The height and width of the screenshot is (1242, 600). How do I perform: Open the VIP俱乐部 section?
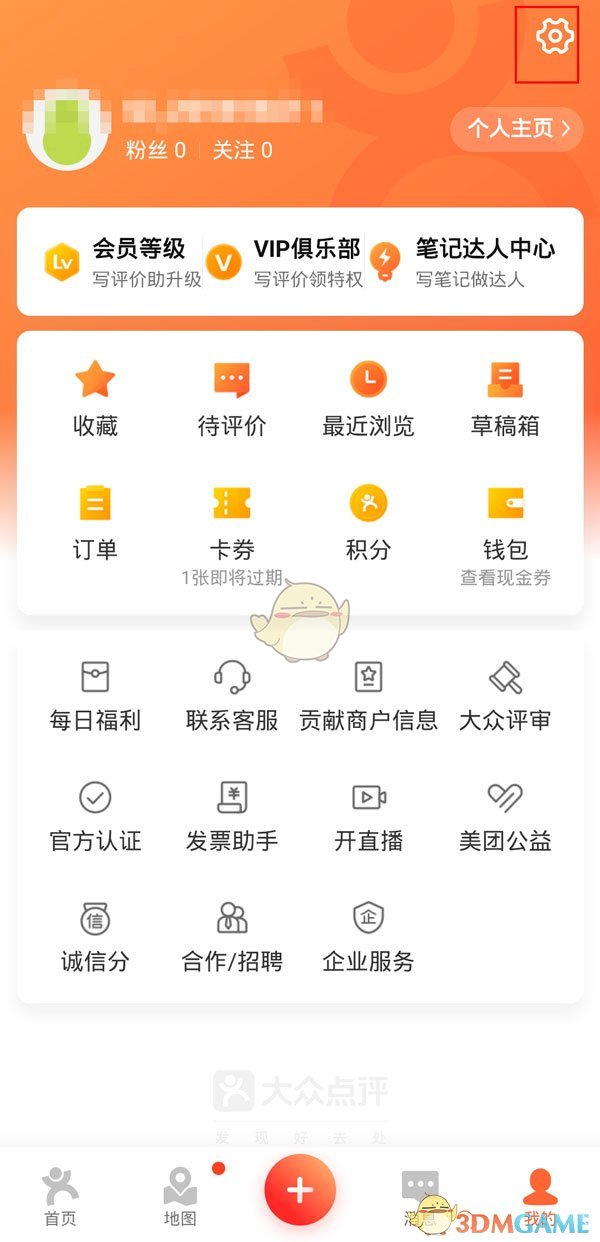tap(285, 262)
